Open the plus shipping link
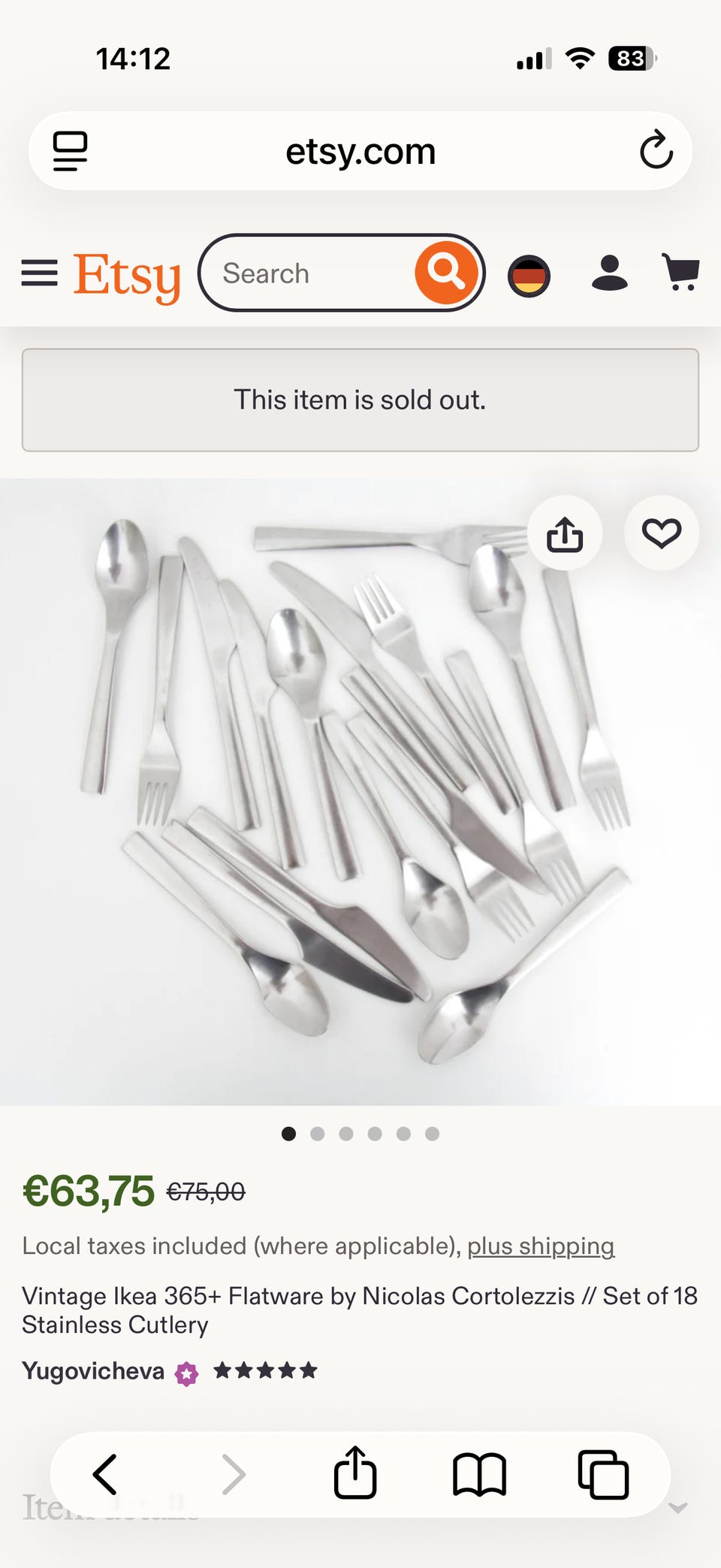This screenshot has width=721, height=1568. click(x=541, y=1246)
